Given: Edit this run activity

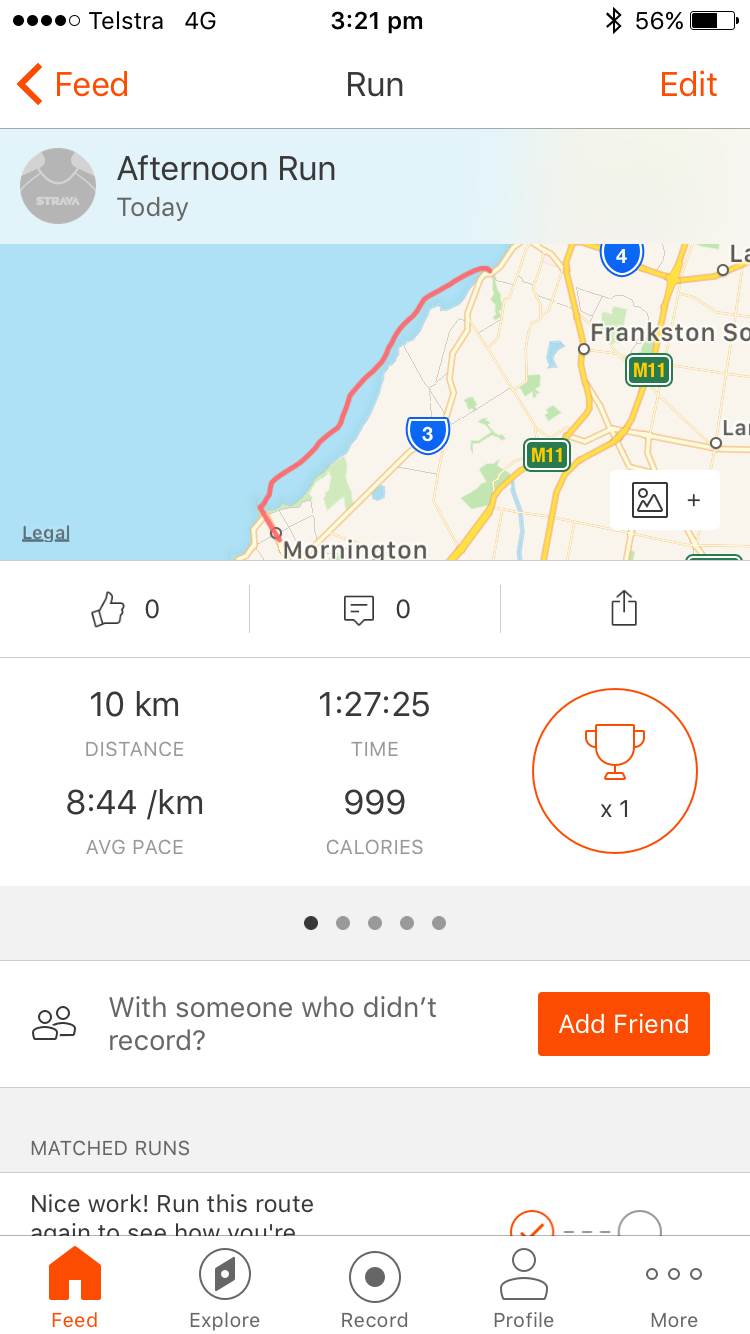Looking at the screenshot, I should coord(688,85).
